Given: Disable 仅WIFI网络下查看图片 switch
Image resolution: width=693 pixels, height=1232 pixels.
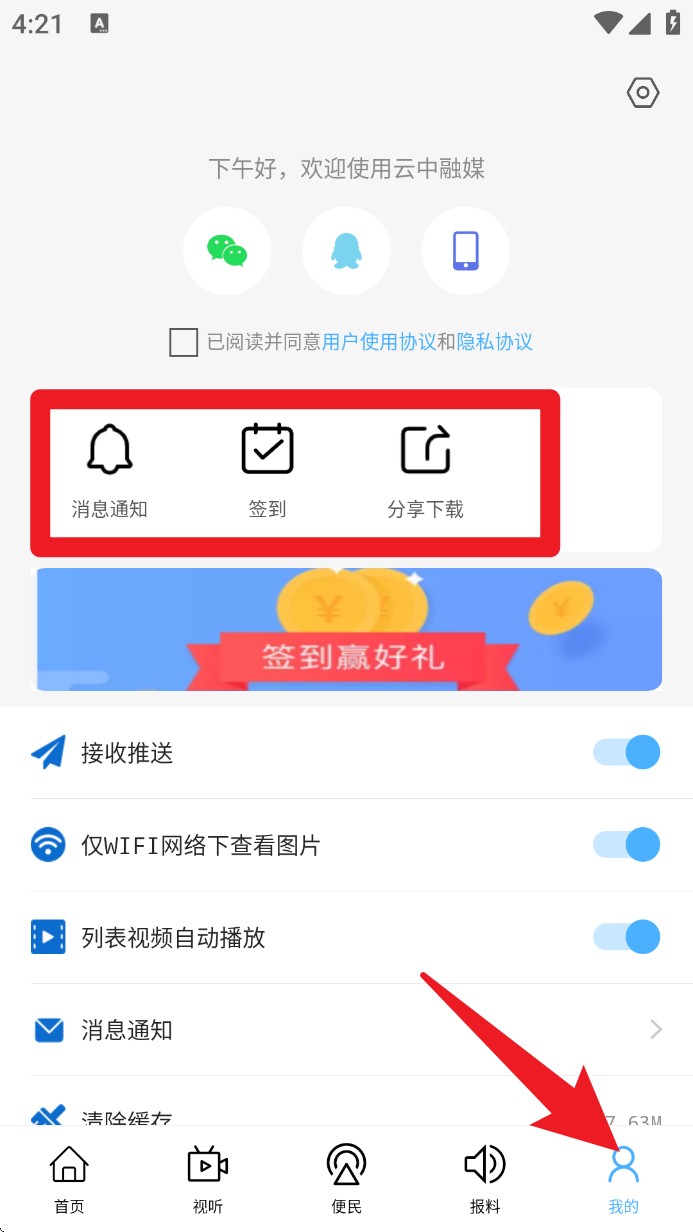Looking at the screenshot, I should pyautogui.click(x=627, y=845).
